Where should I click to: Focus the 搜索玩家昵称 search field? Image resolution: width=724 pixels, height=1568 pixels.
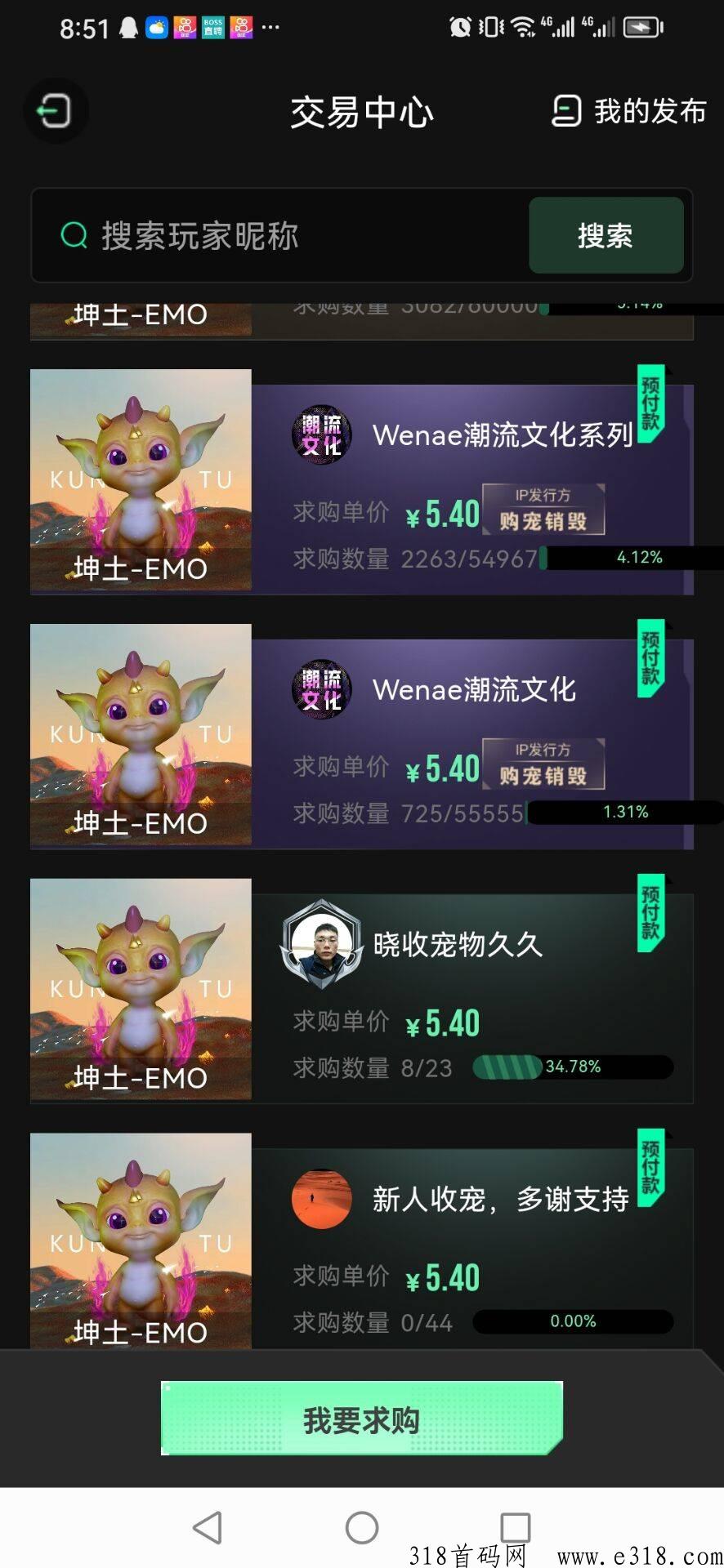(279, 236)
